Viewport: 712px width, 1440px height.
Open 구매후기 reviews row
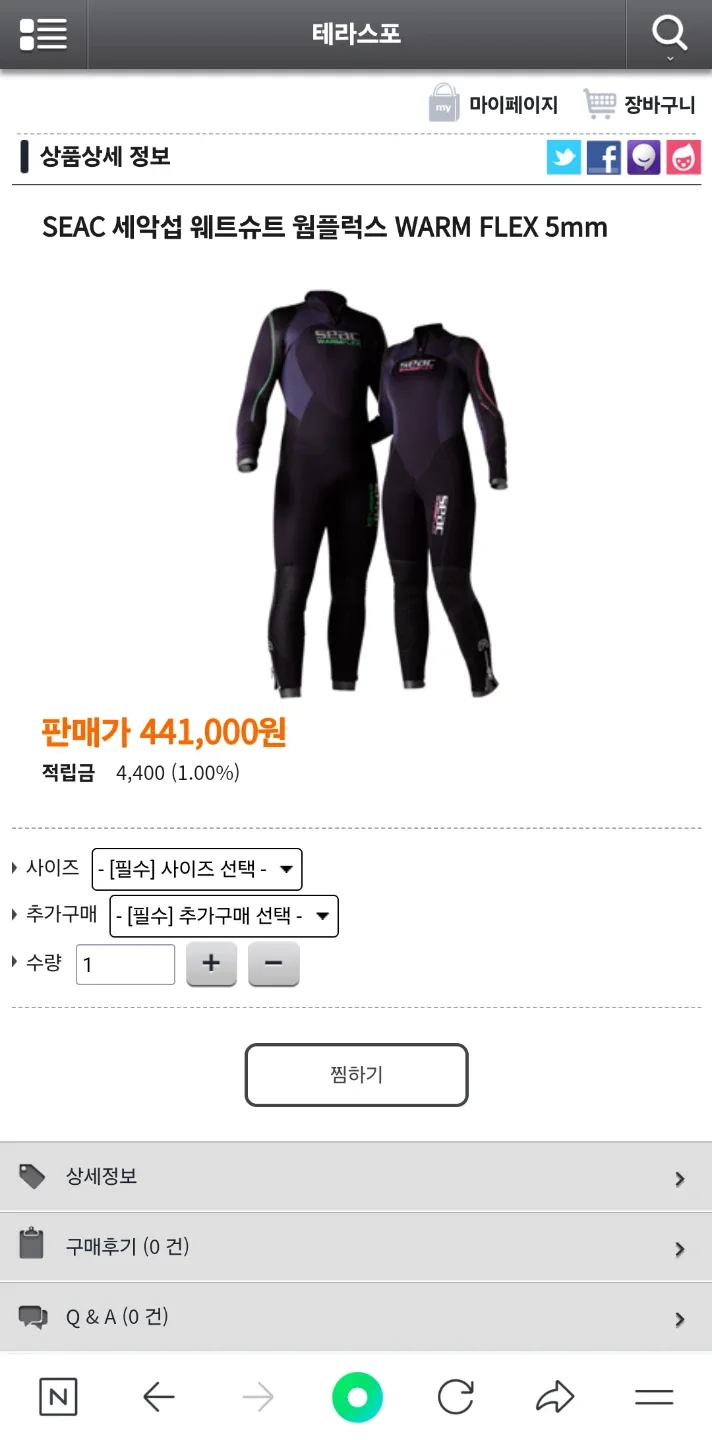(356, 1247)
